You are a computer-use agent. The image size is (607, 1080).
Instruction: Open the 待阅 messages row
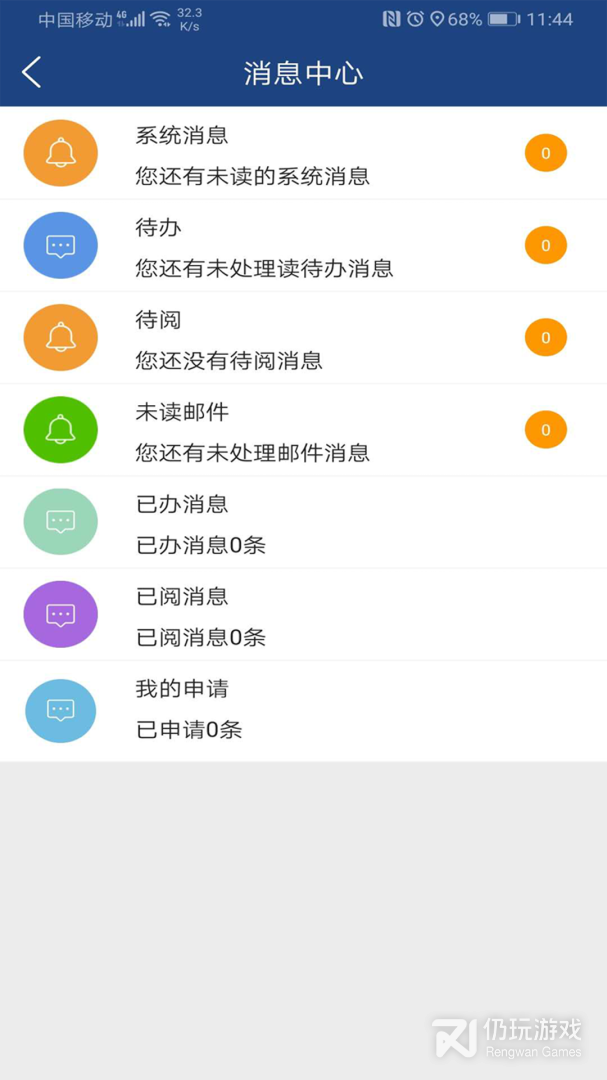[303, 338]
